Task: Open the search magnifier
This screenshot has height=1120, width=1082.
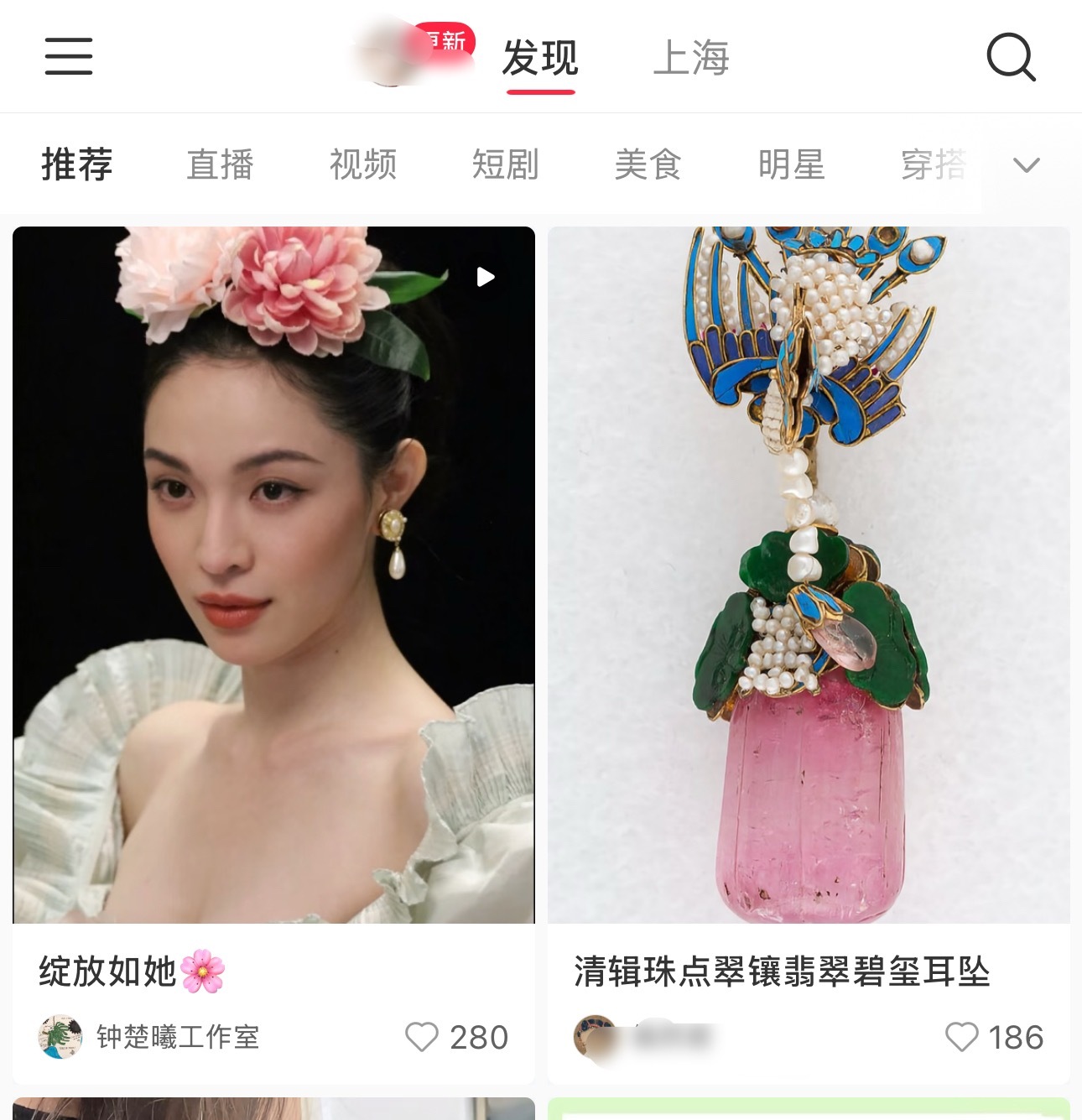Action: coord(1011,57)
